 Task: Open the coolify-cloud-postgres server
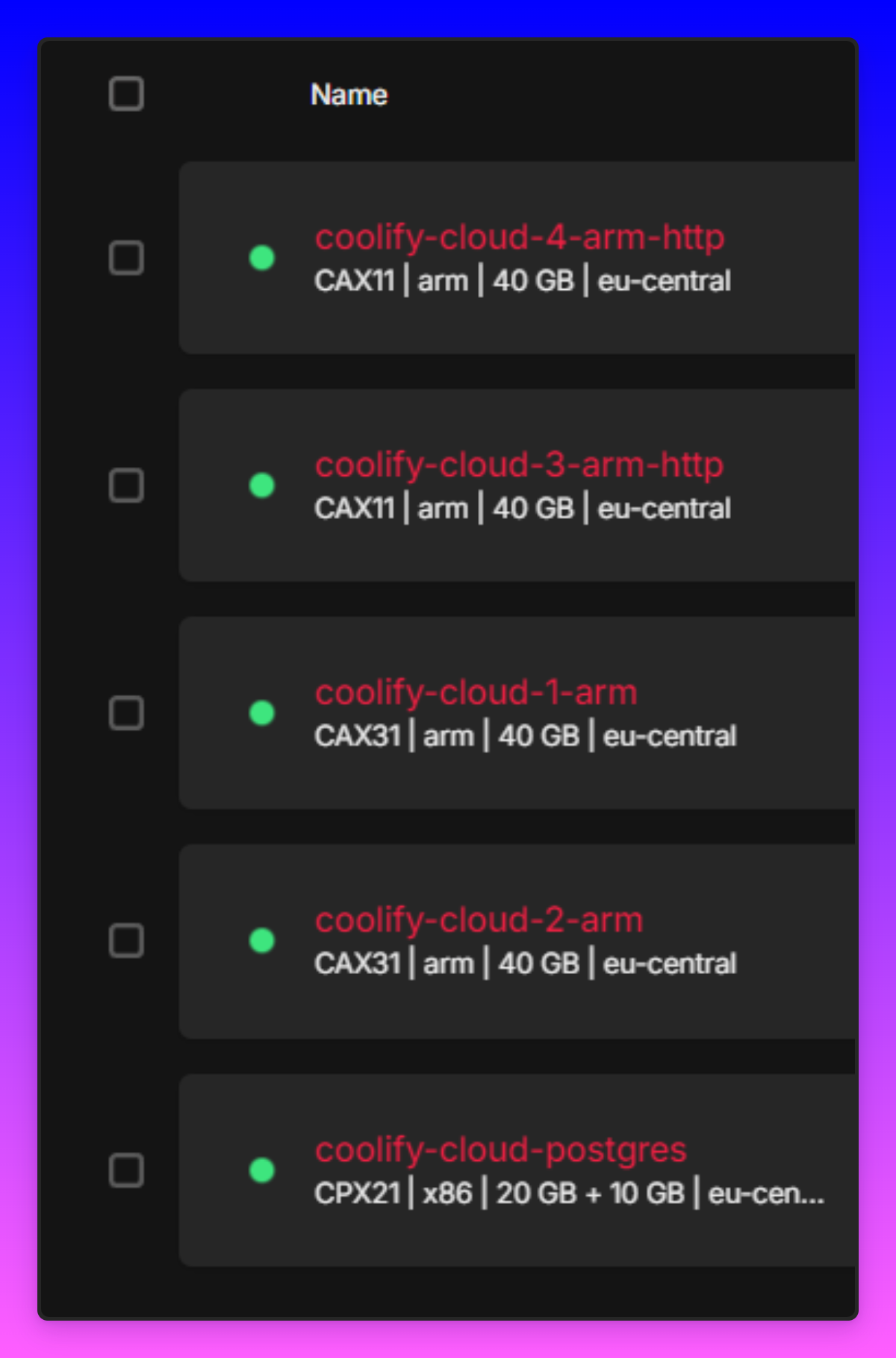coord(500,1150)
